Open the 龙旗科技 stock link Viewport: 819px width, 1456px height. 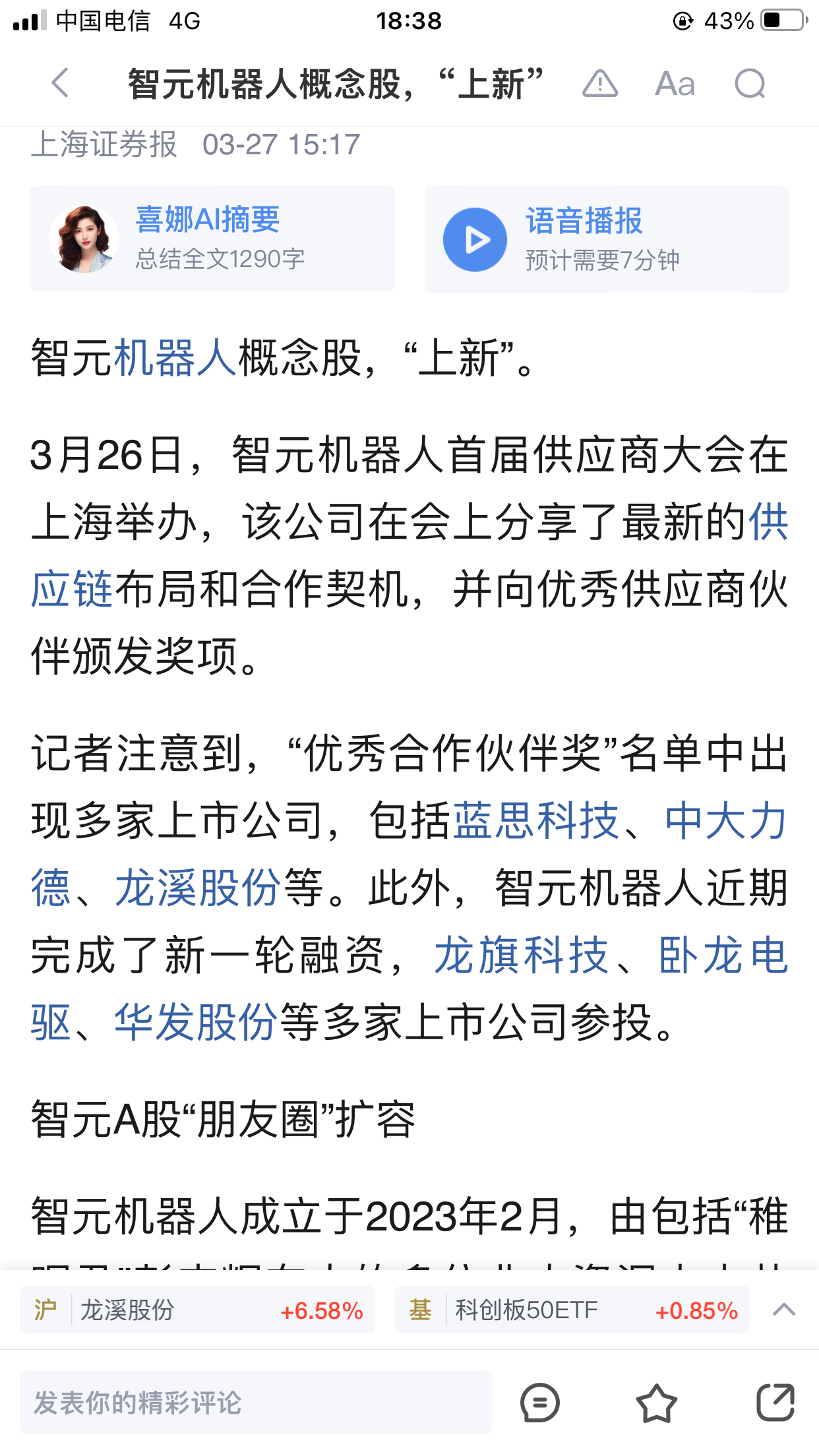[x=521, y=956]
